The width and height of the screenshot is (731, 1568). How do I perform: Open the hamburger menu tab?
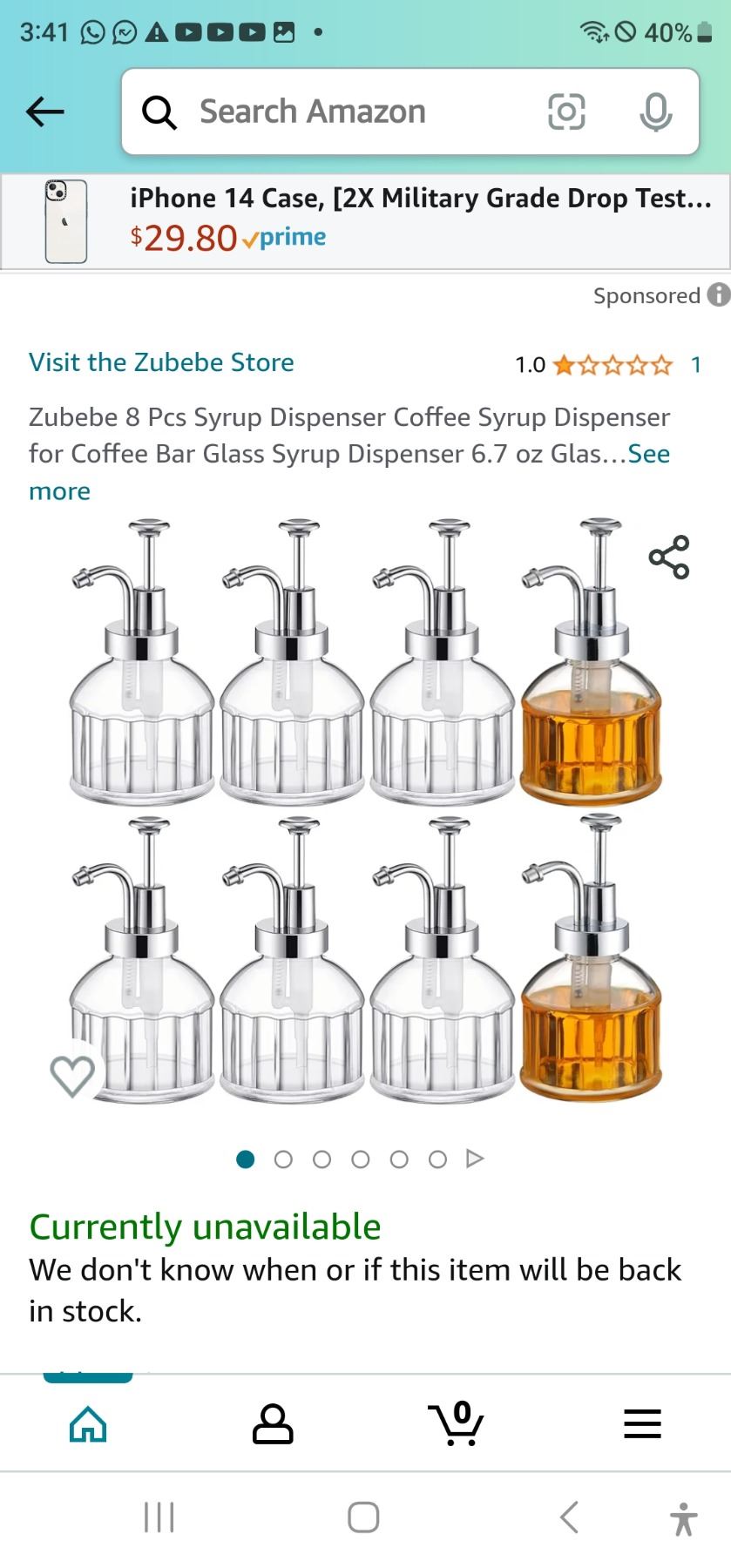tap(642, 1425)
